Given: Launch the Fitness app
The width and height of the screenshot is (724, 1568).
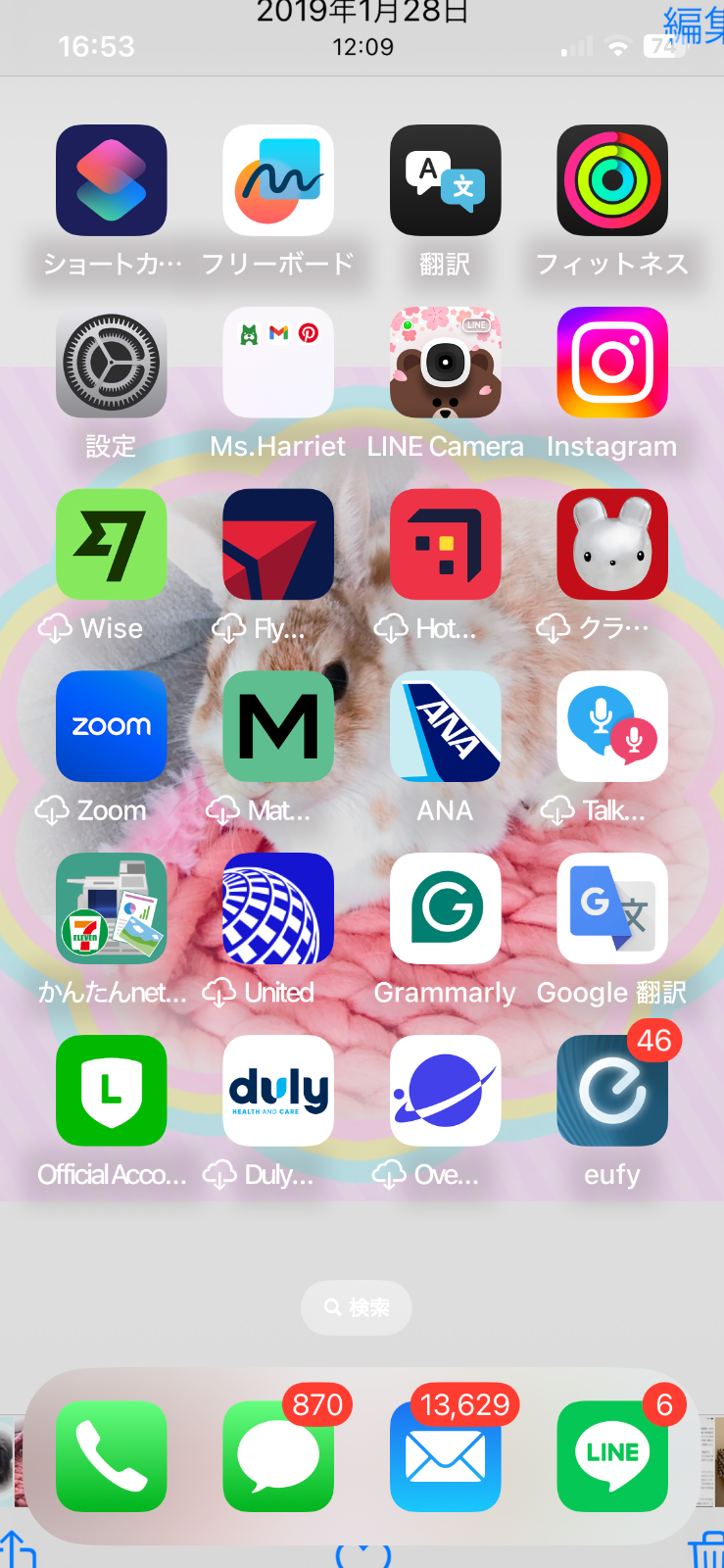Looking at the screenshot, I should [x=612, y=180].
